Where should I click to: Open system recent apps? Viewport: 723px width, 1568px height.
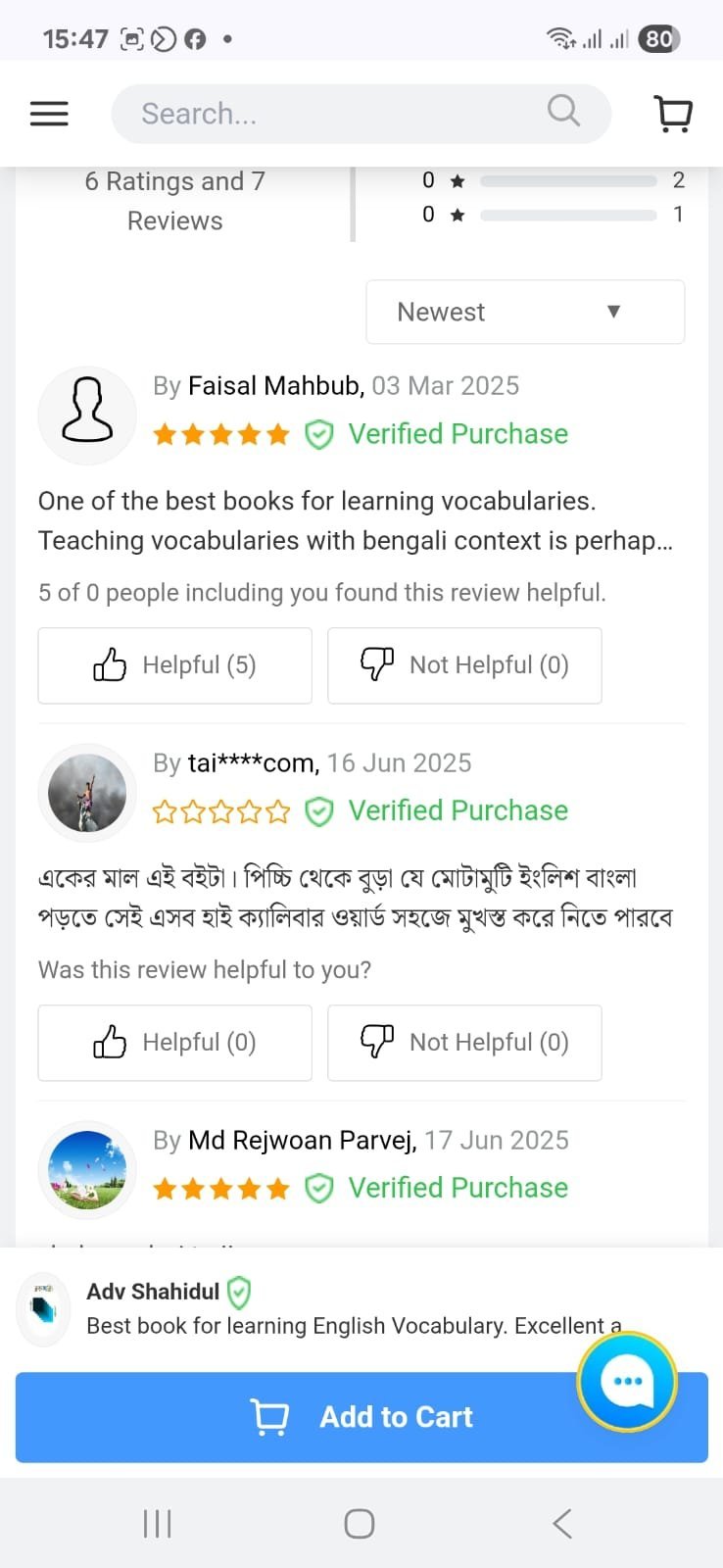(157, 1523)
